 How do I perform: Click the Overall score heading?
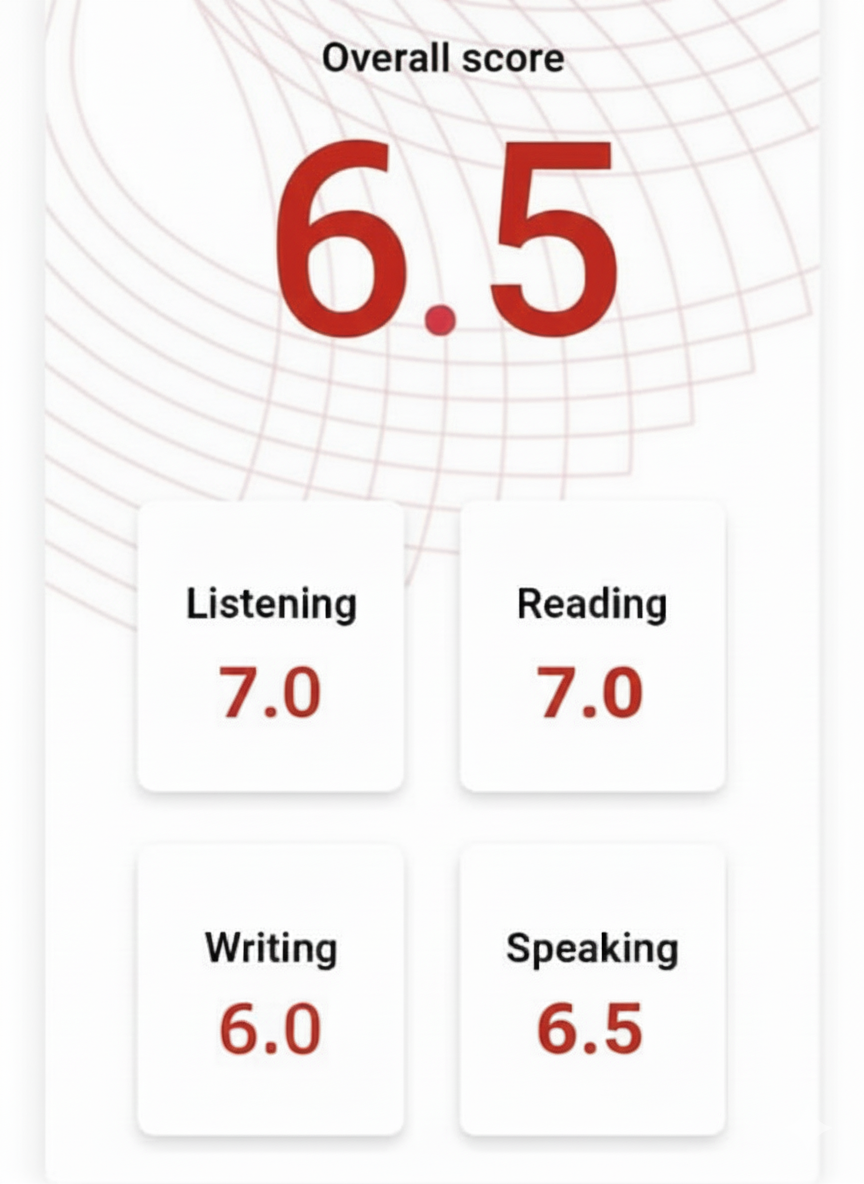441,58
